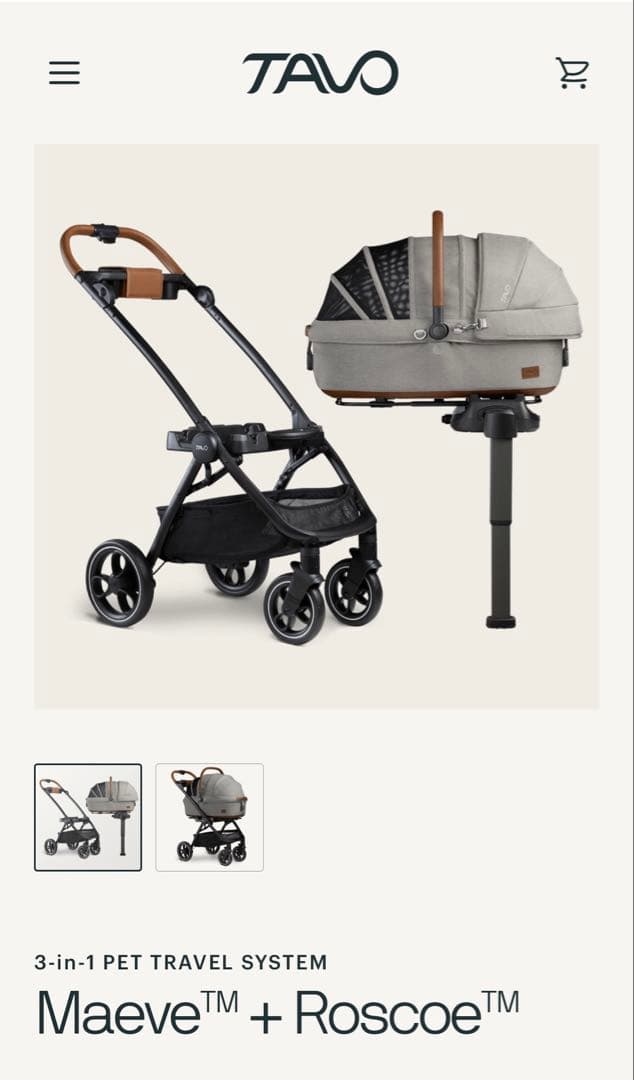Open the shopping cart
Viewport: 634px width, 1080px height.
coord(572,73)
